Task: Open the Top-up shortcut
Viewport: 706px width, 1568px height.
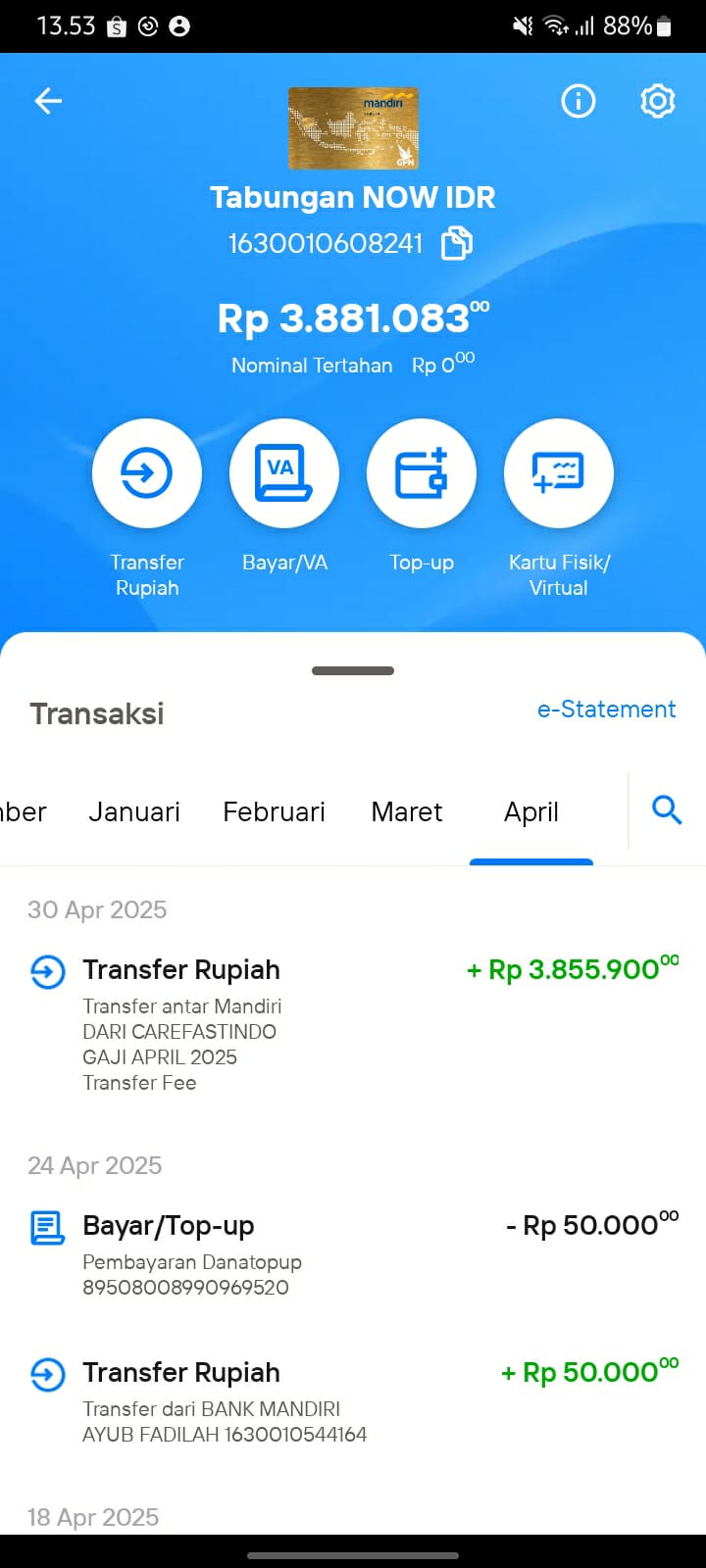Action: [x=422, y=473]
